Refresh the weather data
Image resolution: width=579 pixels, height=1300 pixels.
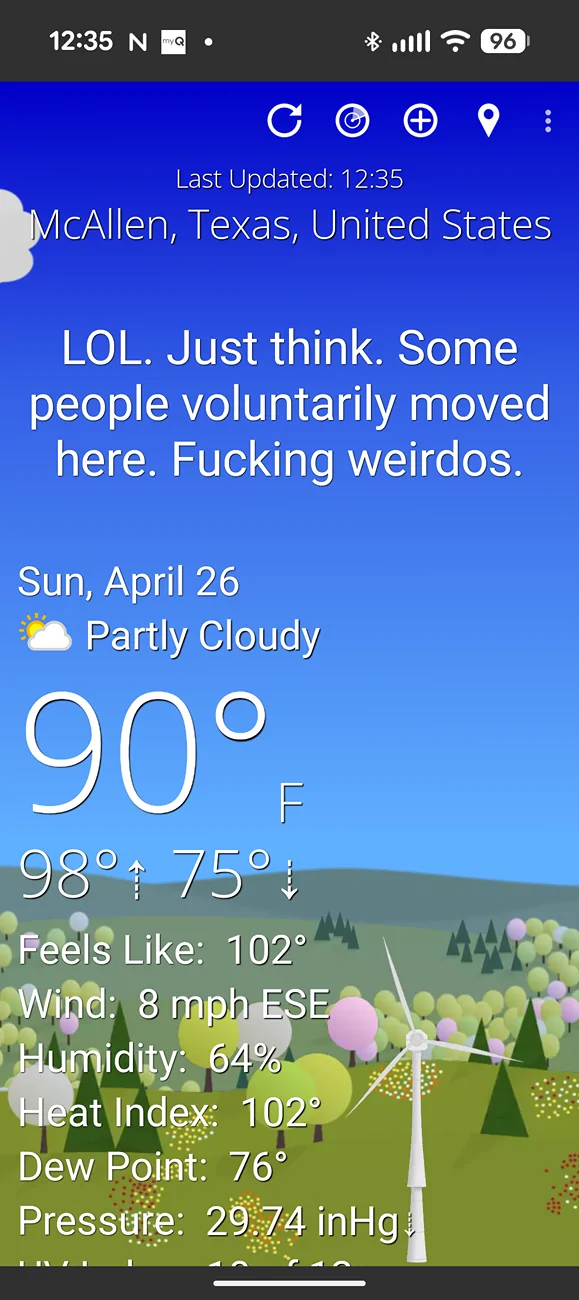(x=284, y=121)
